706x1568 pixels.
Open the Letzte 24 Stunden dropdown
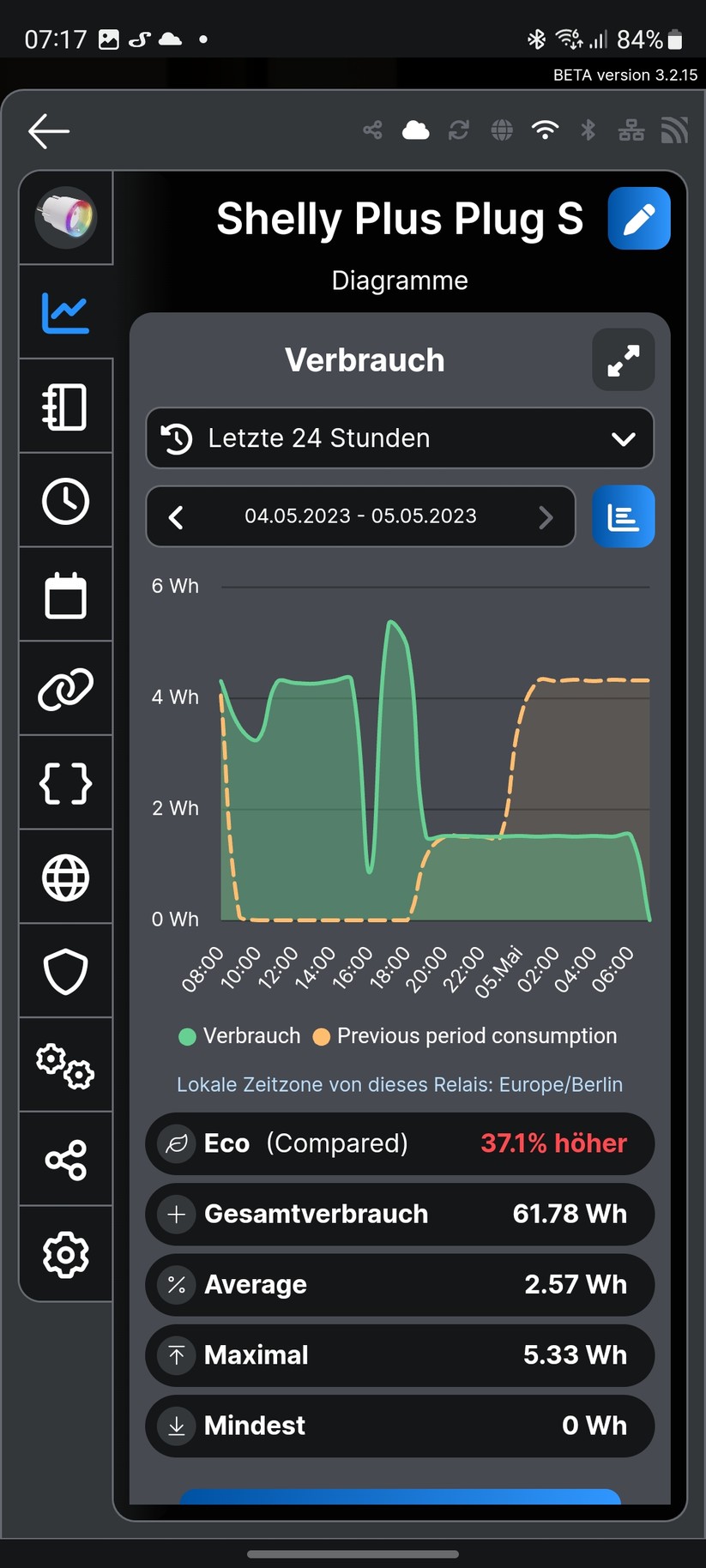(x=399, y=438)
